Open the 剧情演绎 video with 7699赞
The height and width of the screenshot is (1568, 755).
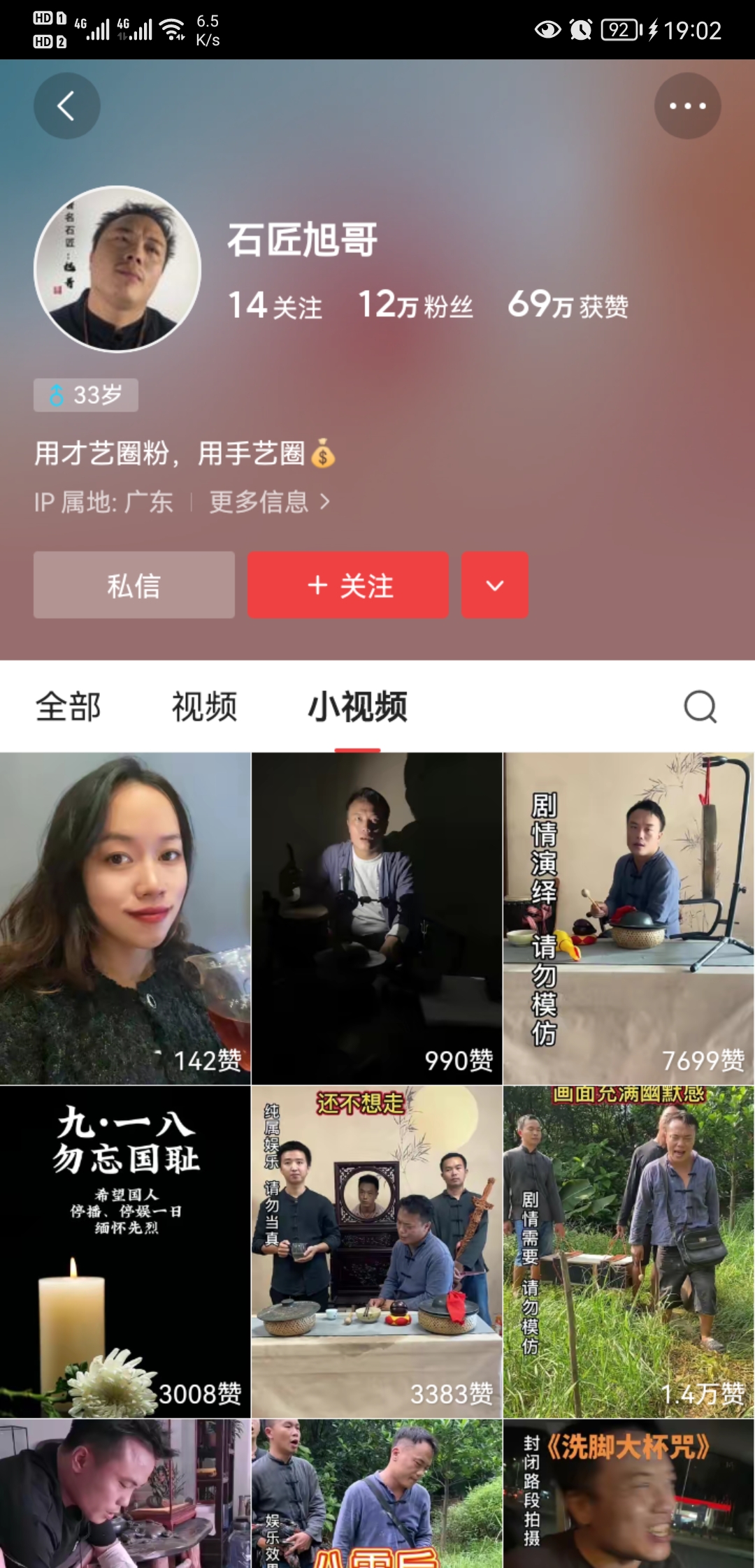point(628,918)
